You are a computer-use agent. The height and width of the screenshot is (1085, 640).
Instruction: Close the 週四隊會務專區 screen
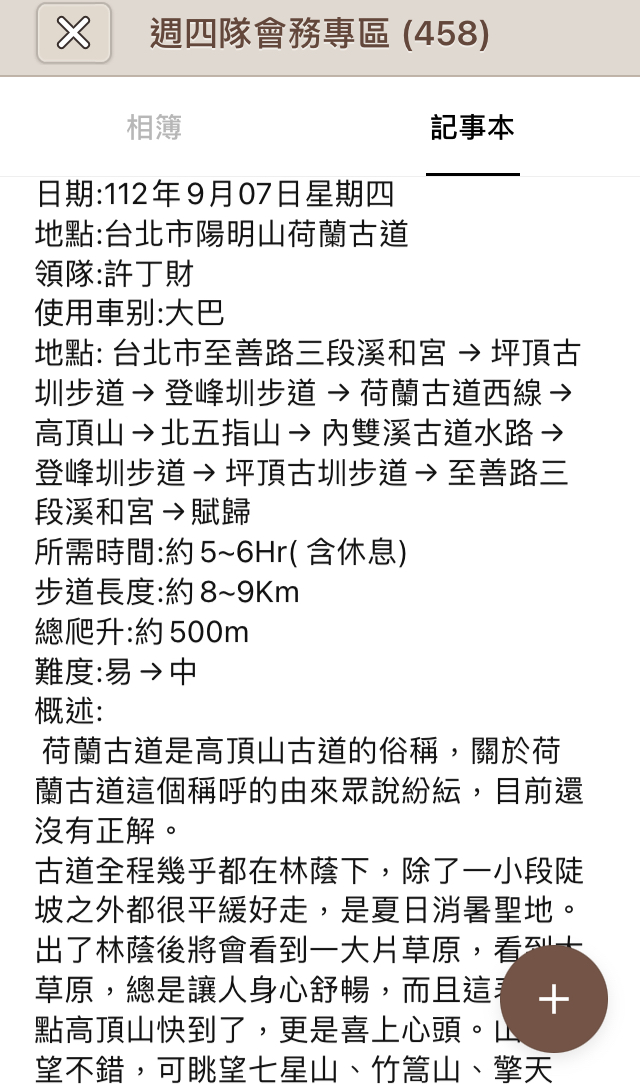point(73,34)
